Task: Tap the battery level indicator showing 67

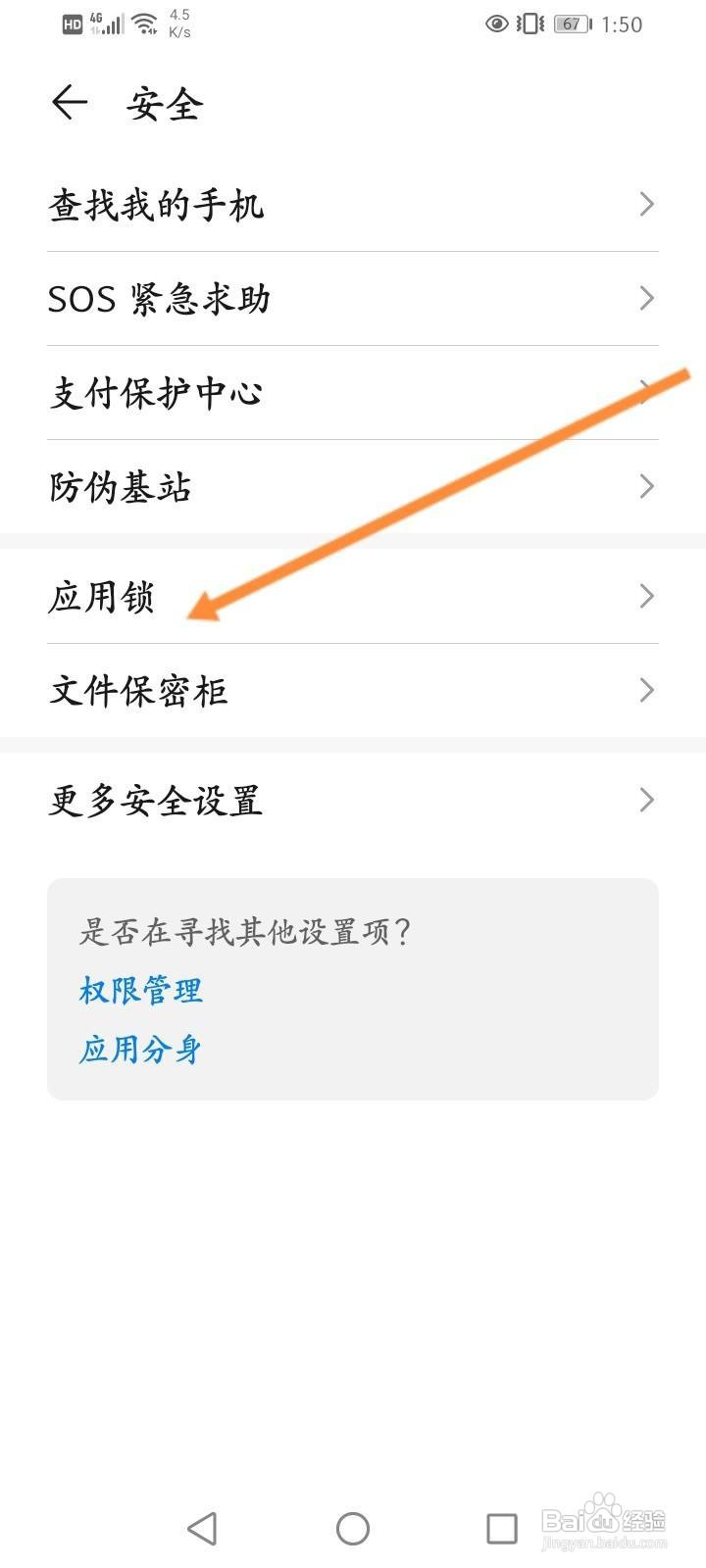Action: [x=568, y=24]
